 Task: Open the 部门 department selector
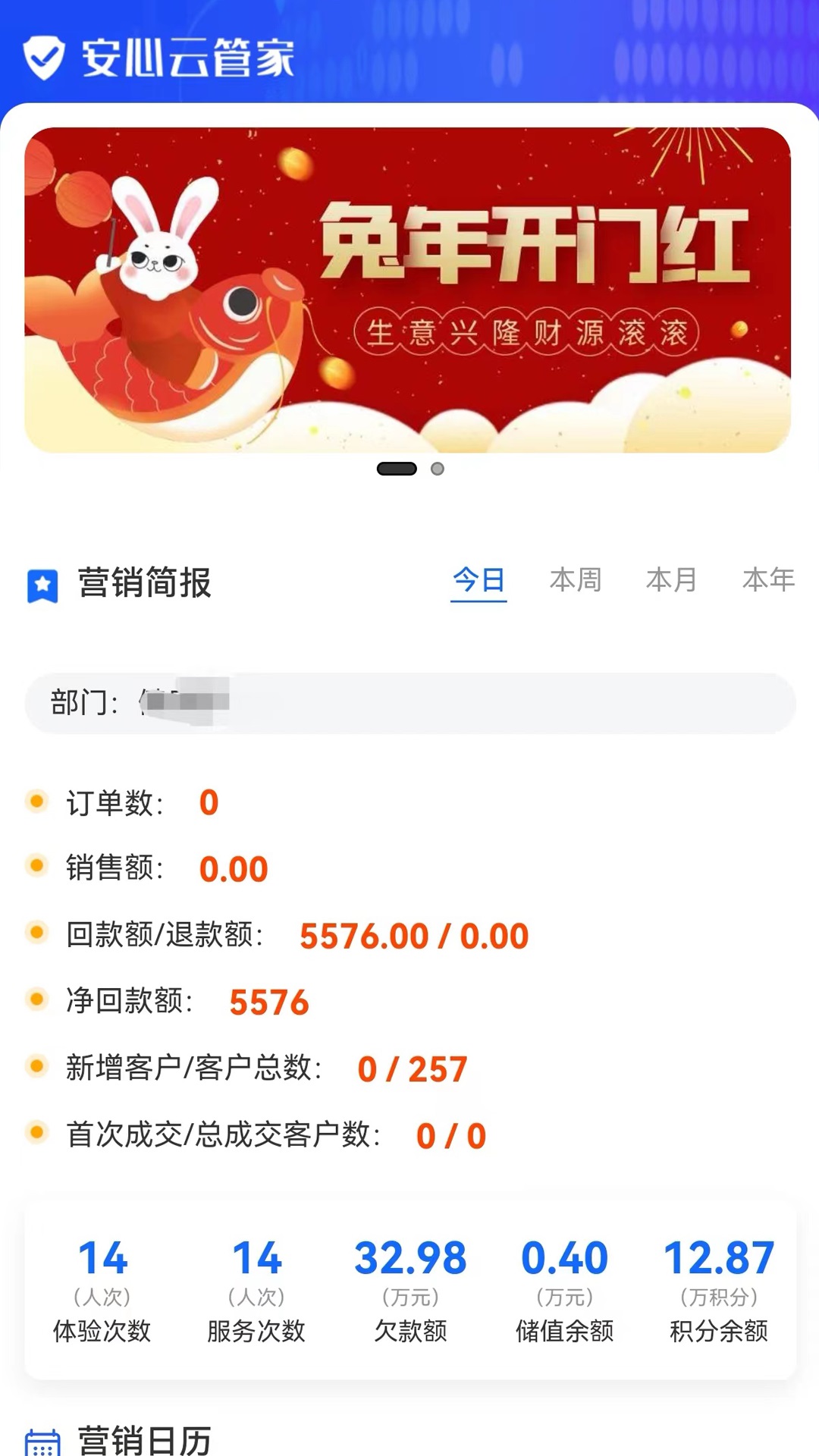click(409, 703)
